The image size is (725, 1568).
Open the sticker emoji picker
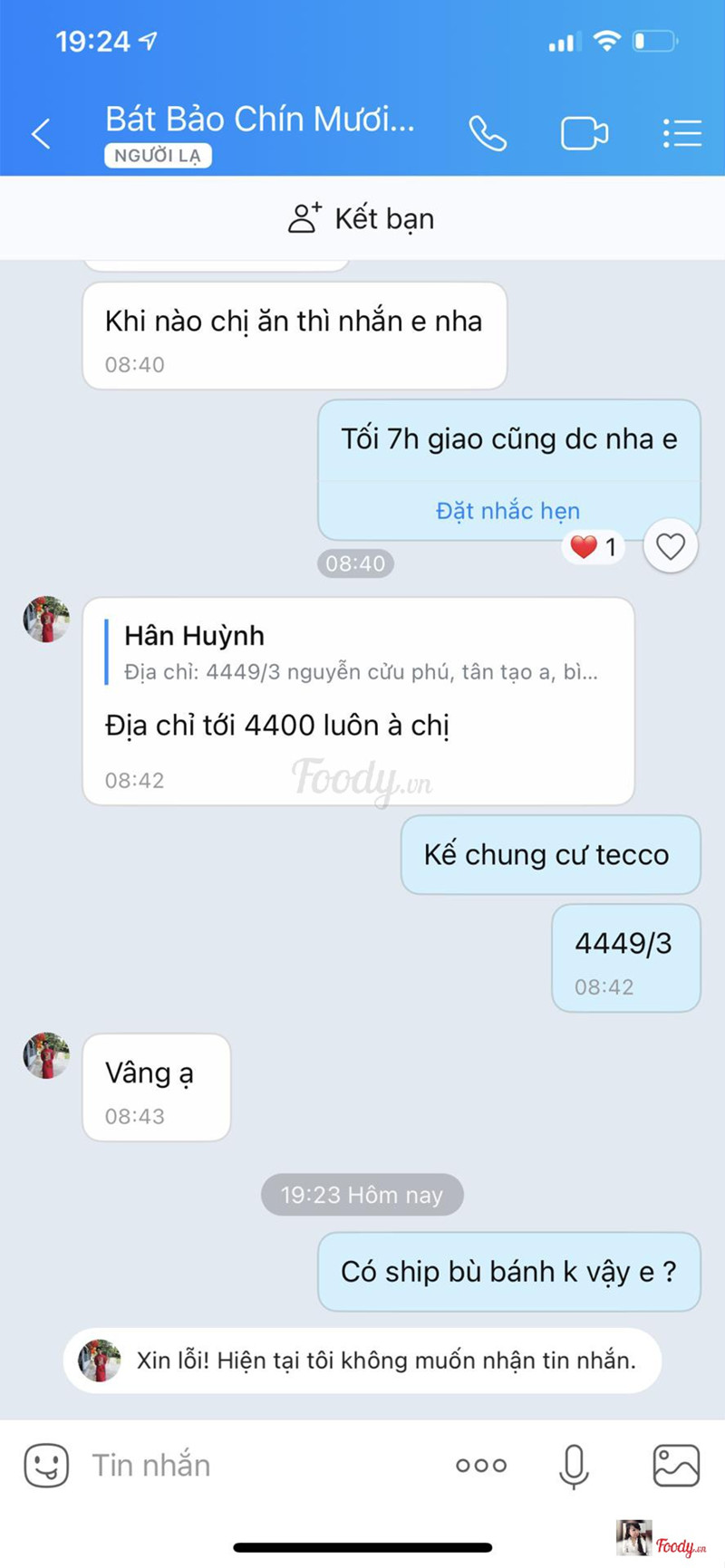pos(46,1465)
